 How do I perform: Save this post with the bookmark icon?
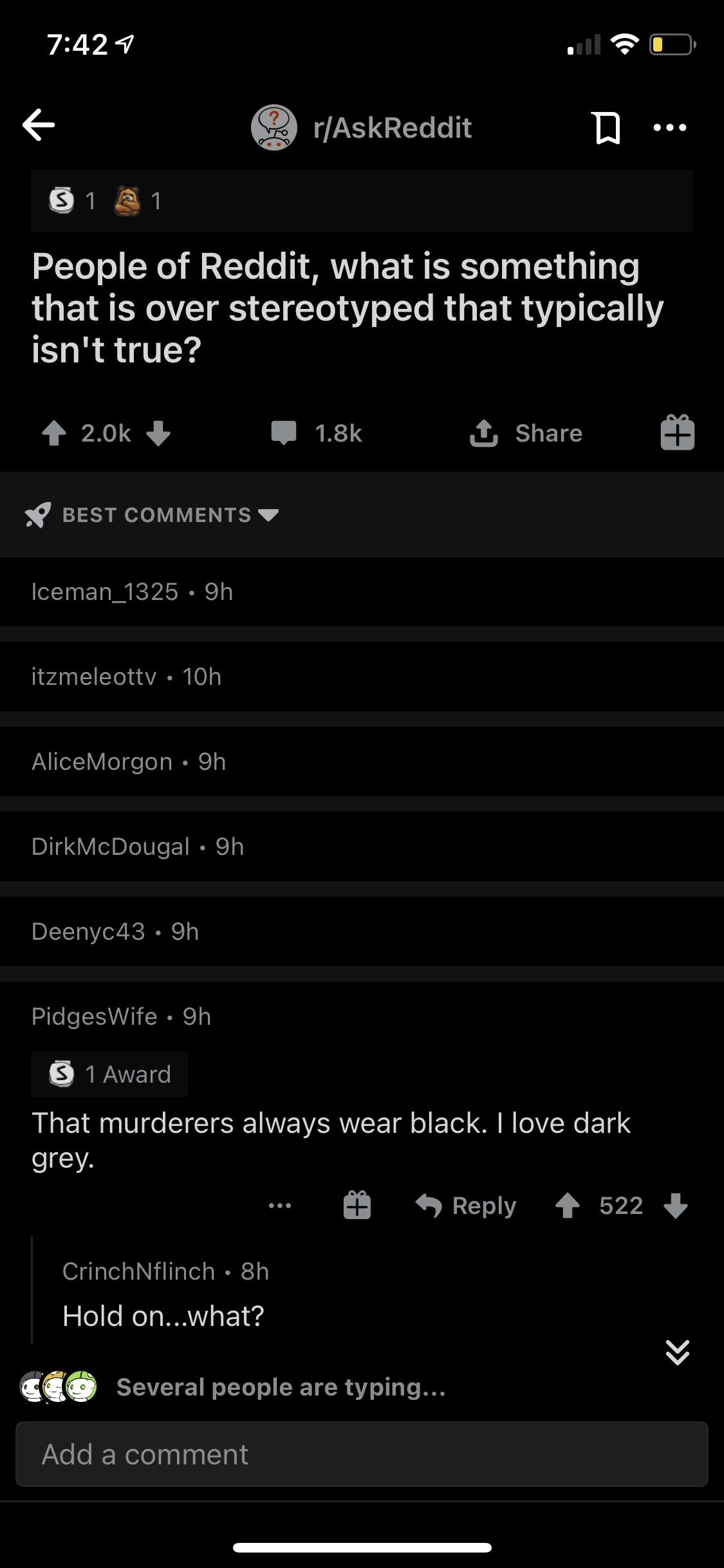pyautogui.click(x=606, y=127)
